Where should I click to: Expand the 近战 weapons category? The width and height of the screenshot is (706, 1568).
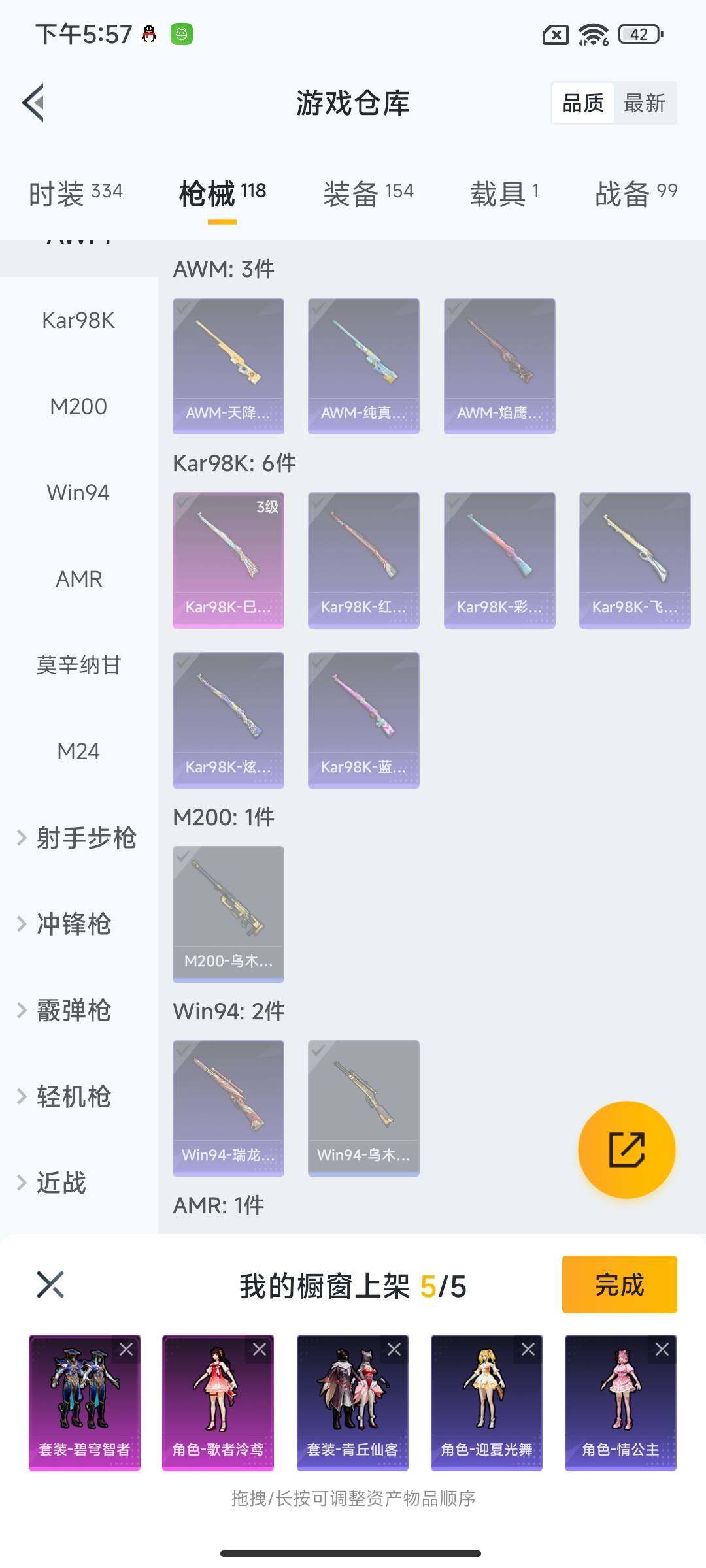pos(62,1183)
